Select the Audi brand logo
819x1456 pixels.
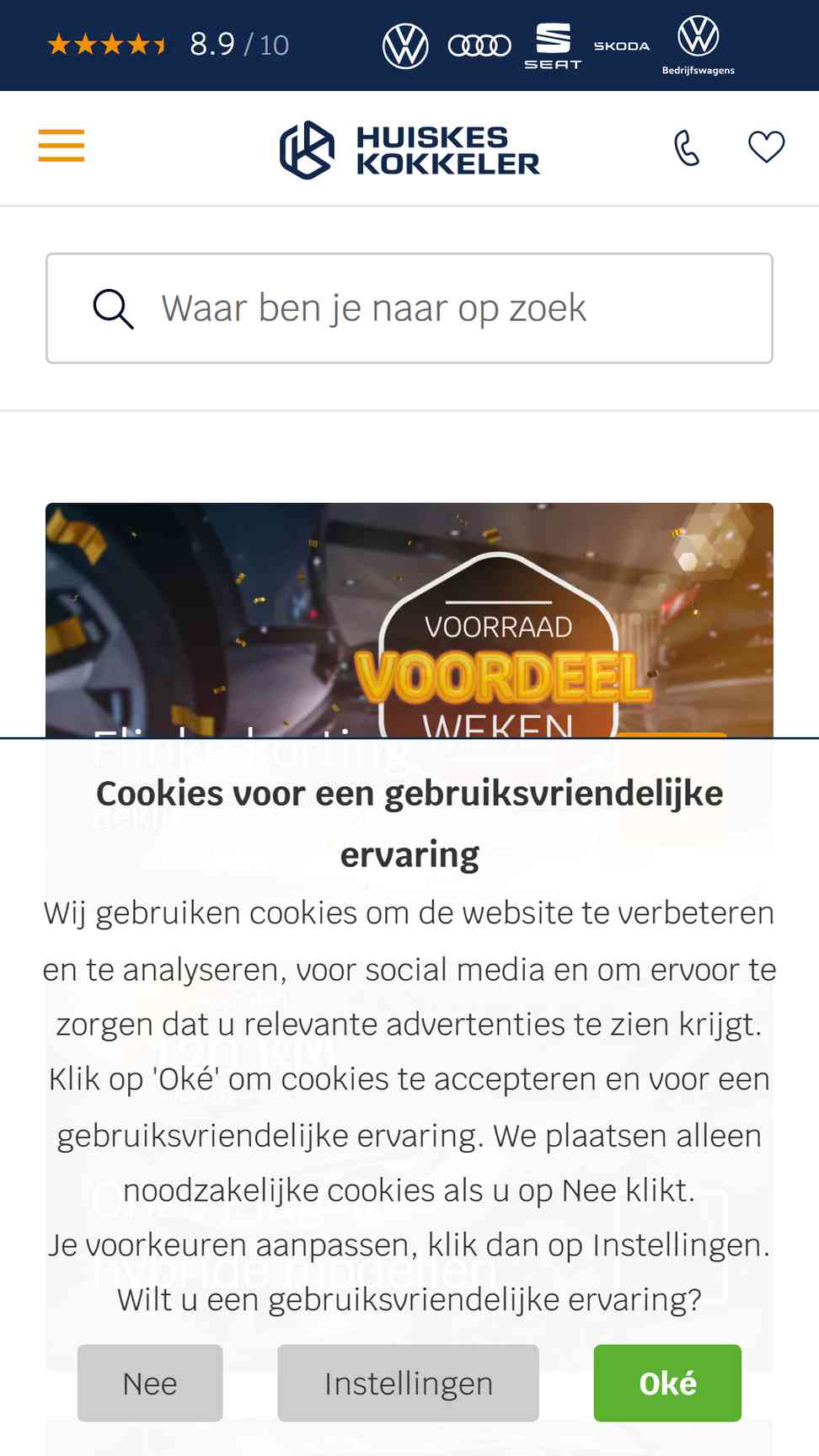[x=479, y=45]
